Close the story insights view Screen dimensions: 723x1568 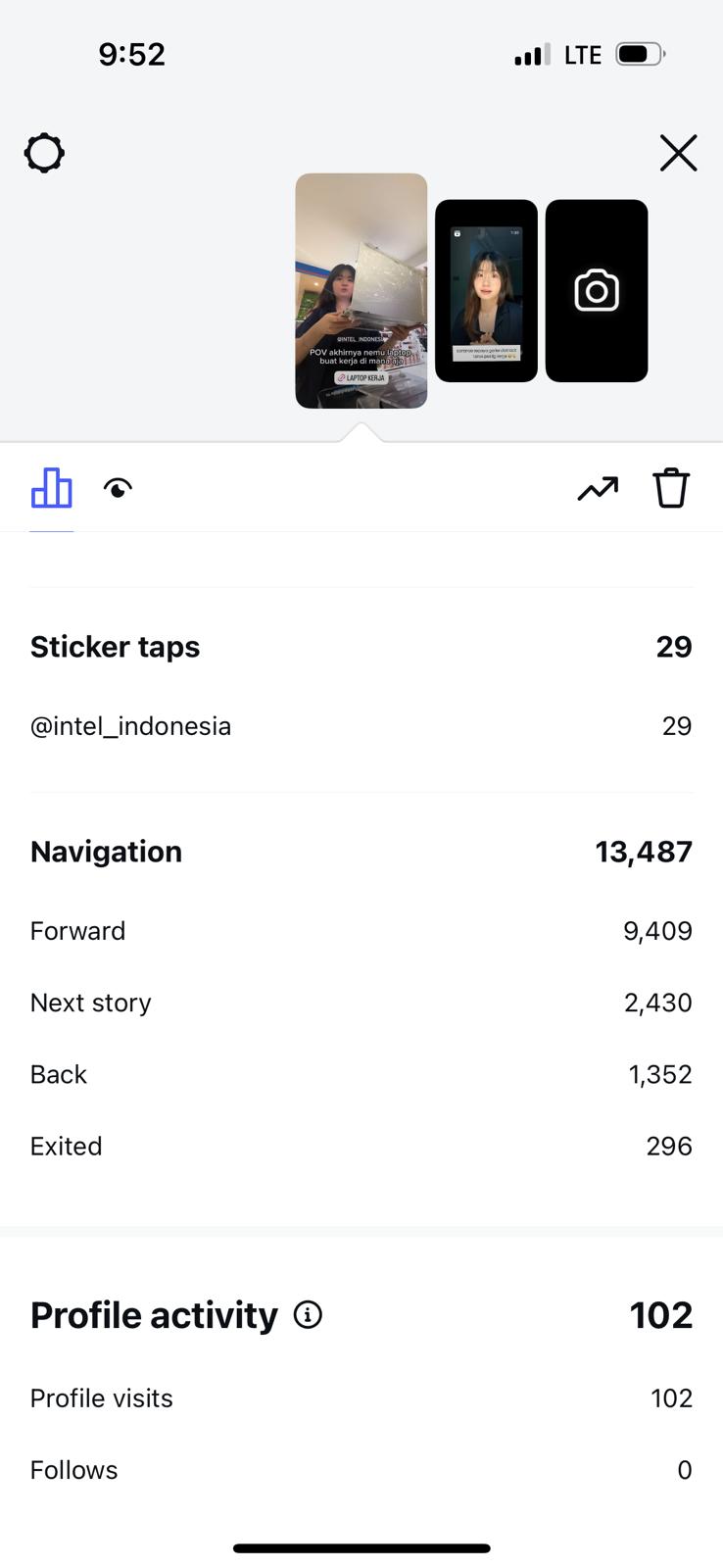point(678,154)
